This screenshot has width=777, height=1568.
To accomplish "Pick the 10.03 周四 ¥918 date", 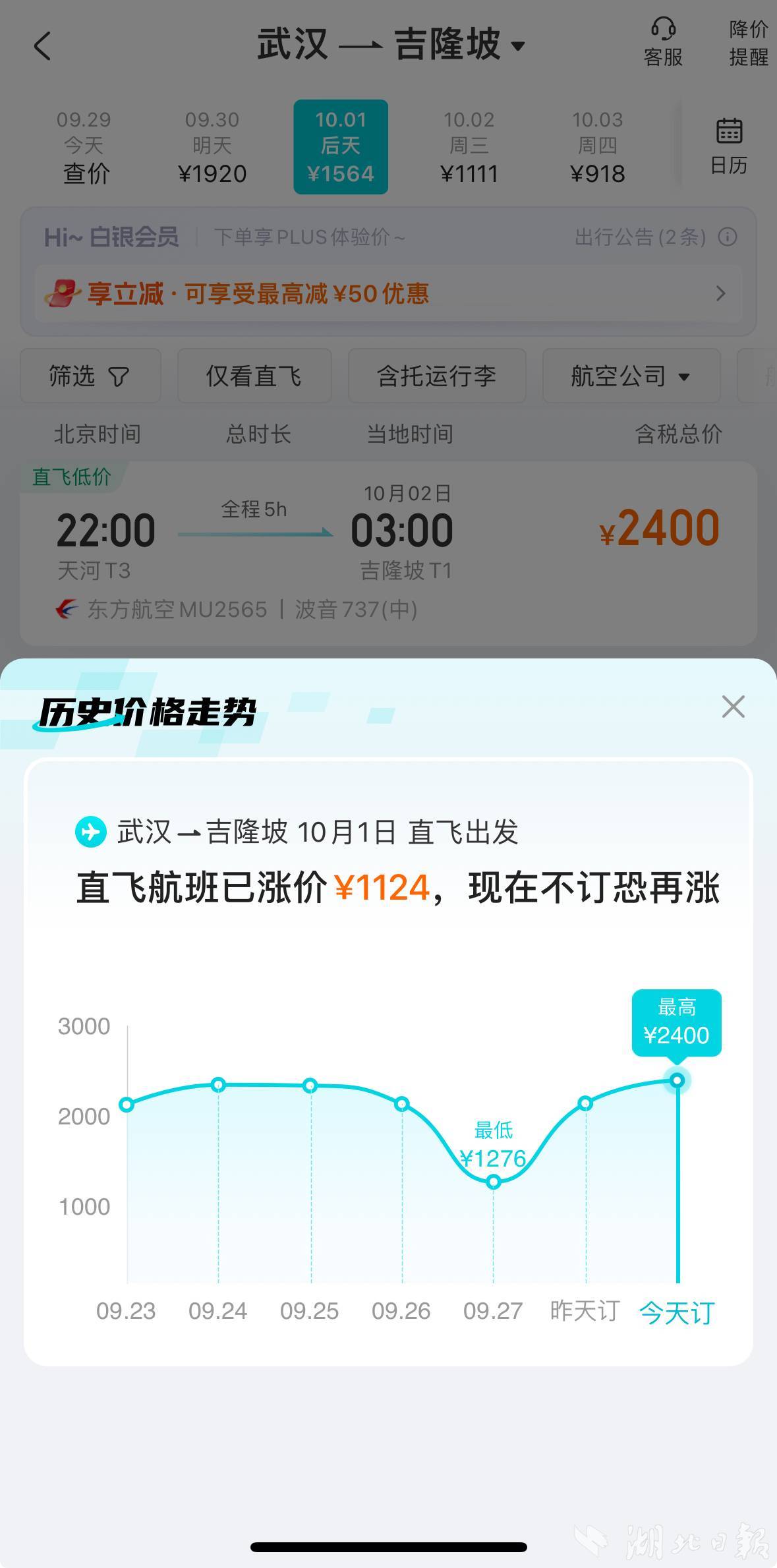I will 597,147.
